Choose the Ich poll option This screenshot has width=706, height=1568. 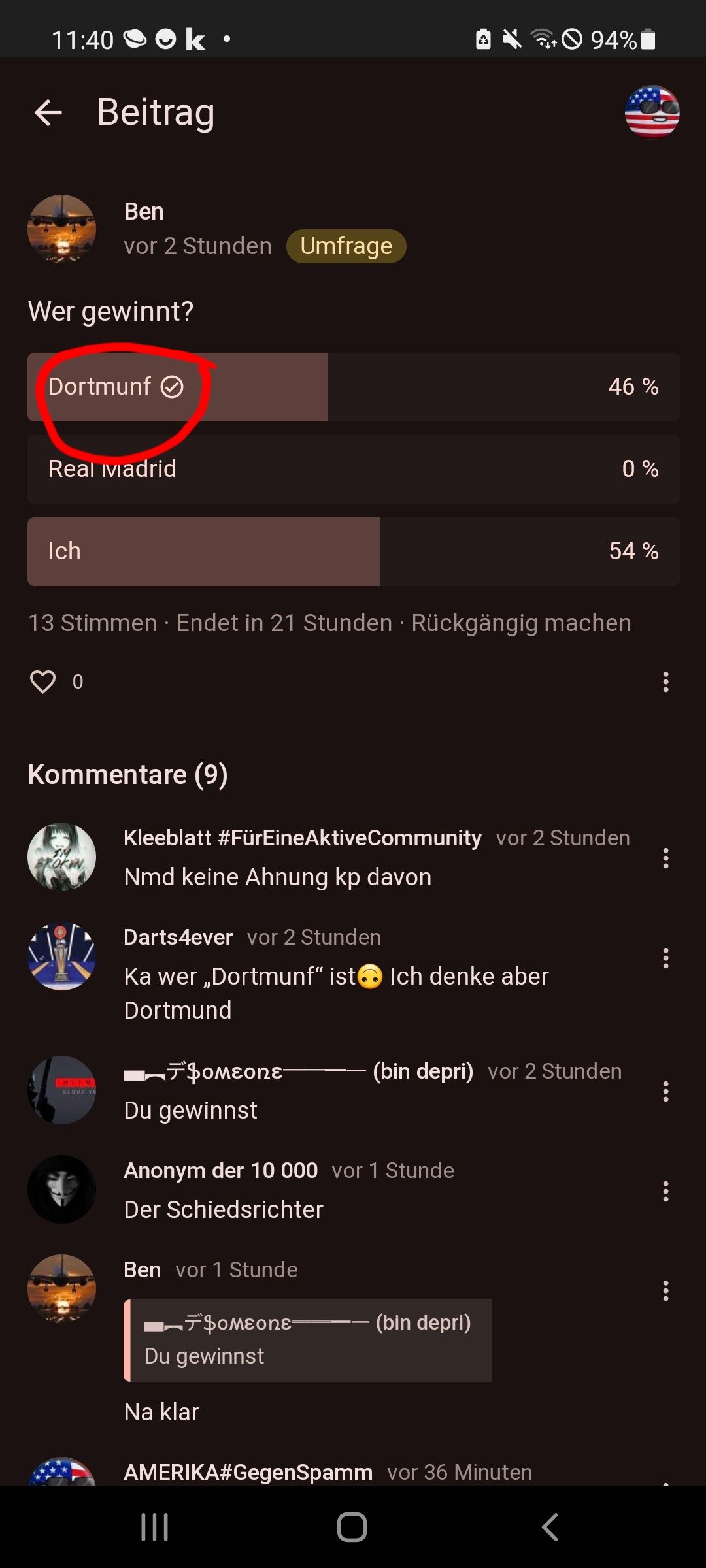pos(353,551)
